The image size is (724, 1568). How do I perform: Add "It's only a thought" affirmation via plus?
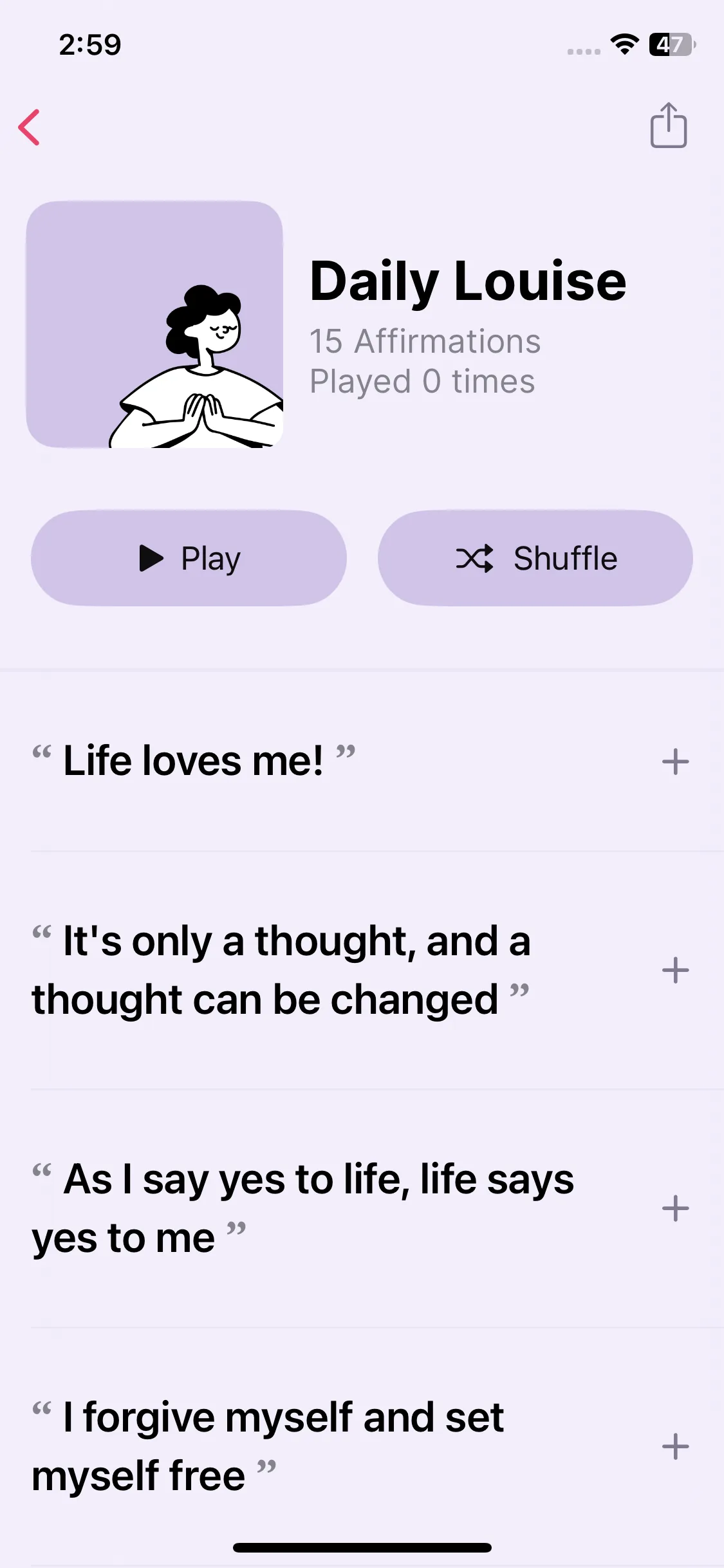pos(675,970)
